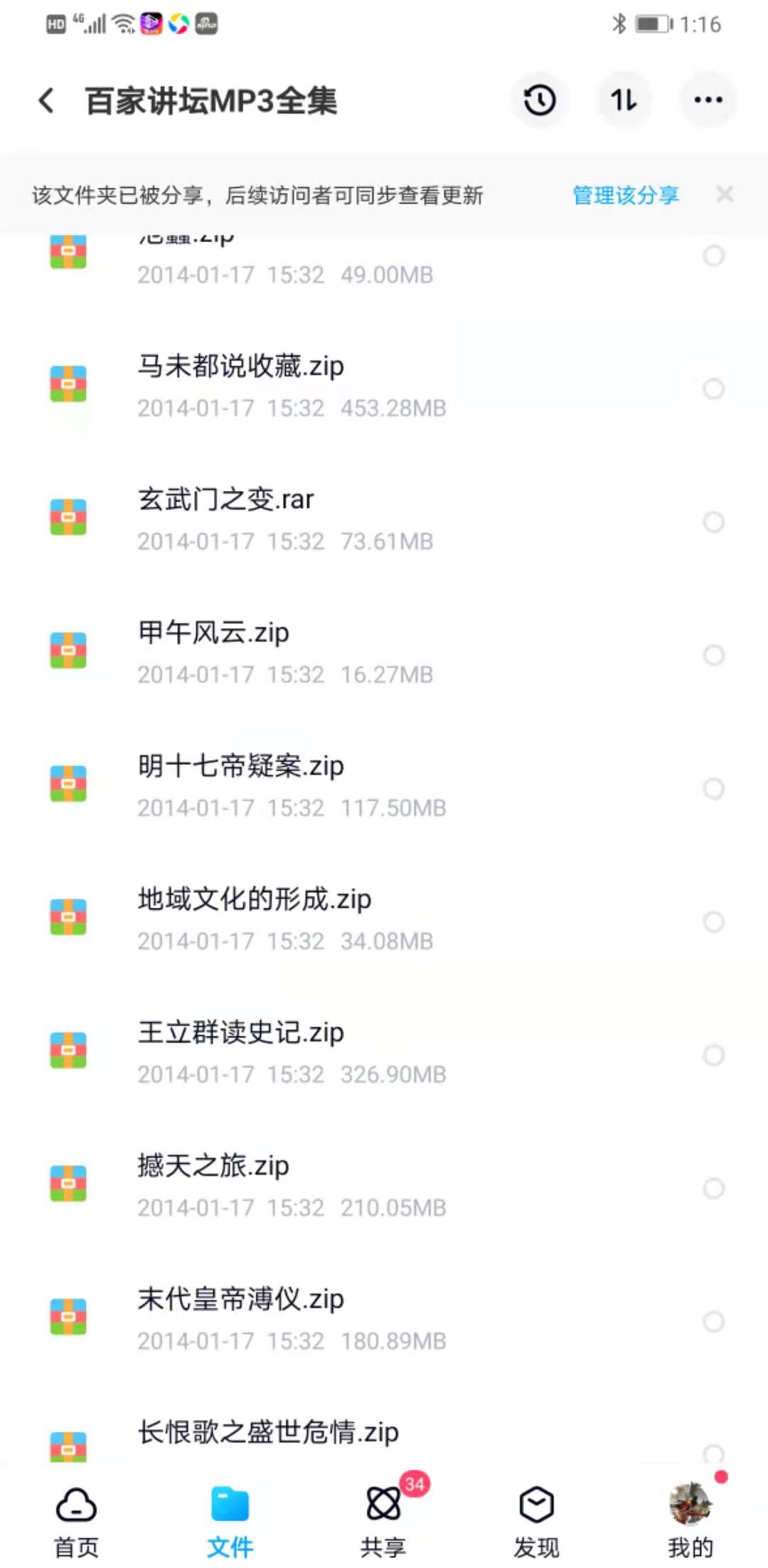This screenshot has width=768, height=1568.
Task: Open the recent history clock icon
Action: pyautogui.click(x=540, y=100)
